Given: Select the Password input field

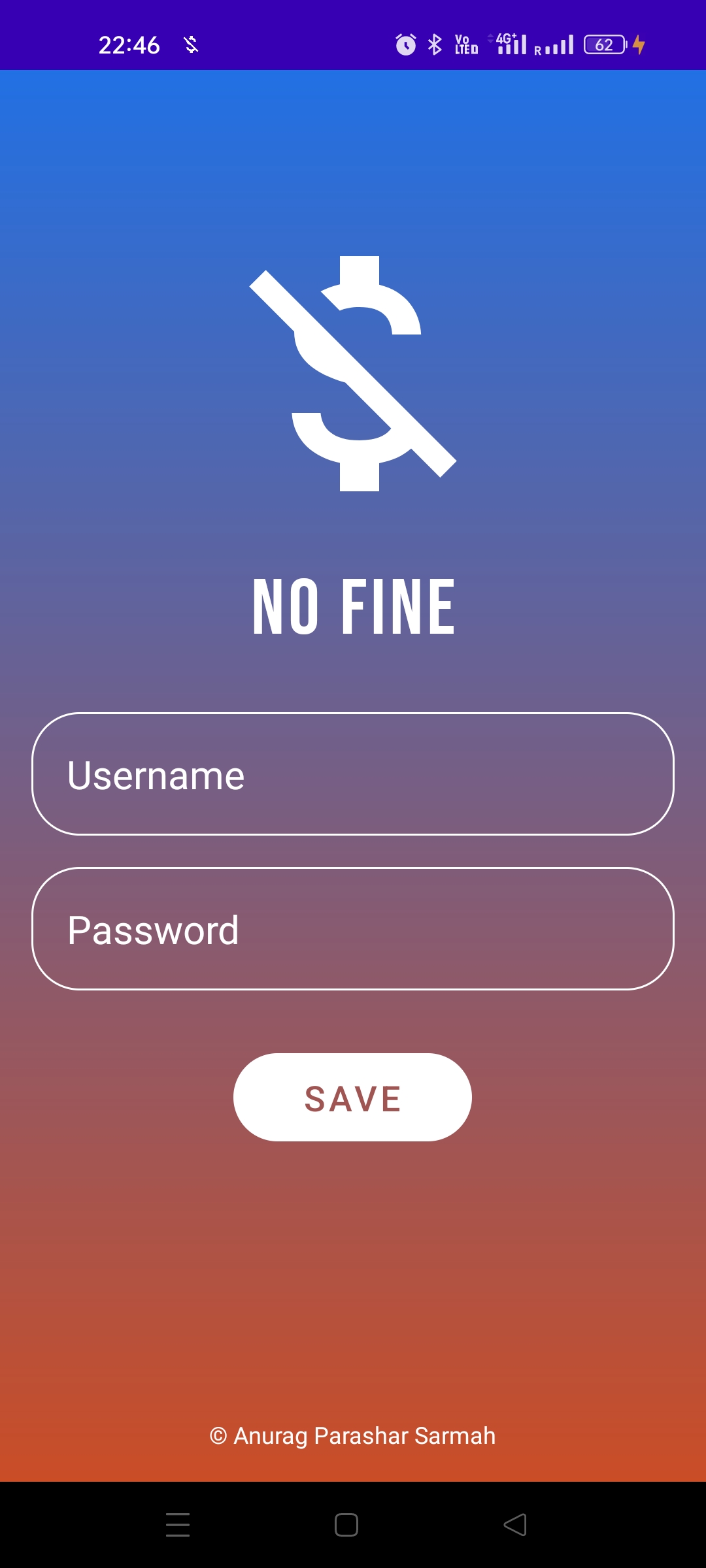Looking at the screenshot, I should click(x=353, y=931).
